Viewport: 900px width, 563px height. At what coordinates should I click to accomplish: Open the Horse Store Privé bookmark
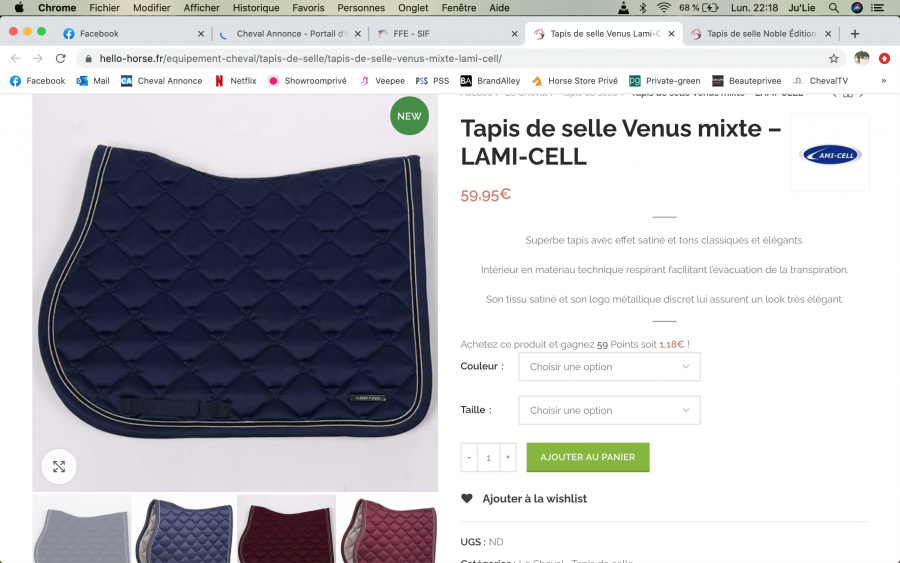[575, 81]
